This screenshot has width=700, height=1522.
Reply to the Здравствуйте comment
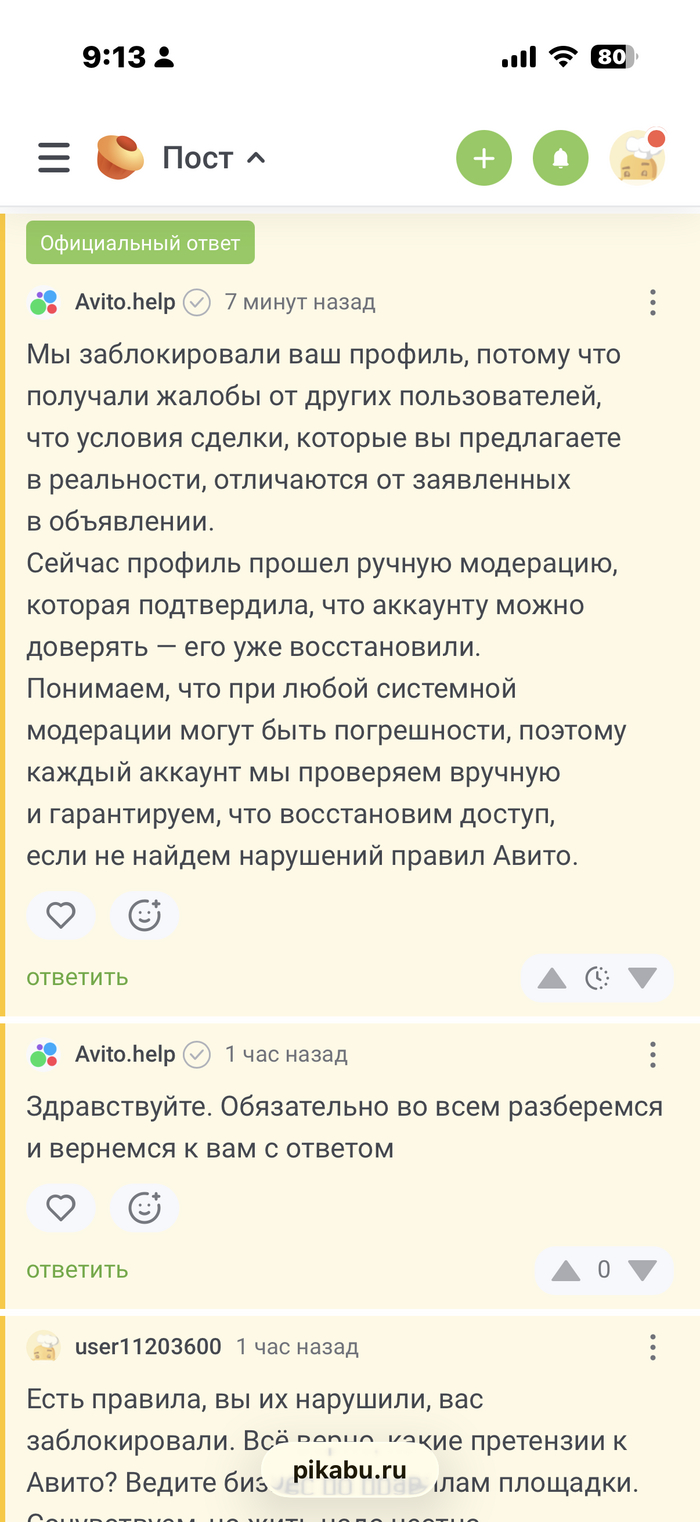(x=77, y=1270)
